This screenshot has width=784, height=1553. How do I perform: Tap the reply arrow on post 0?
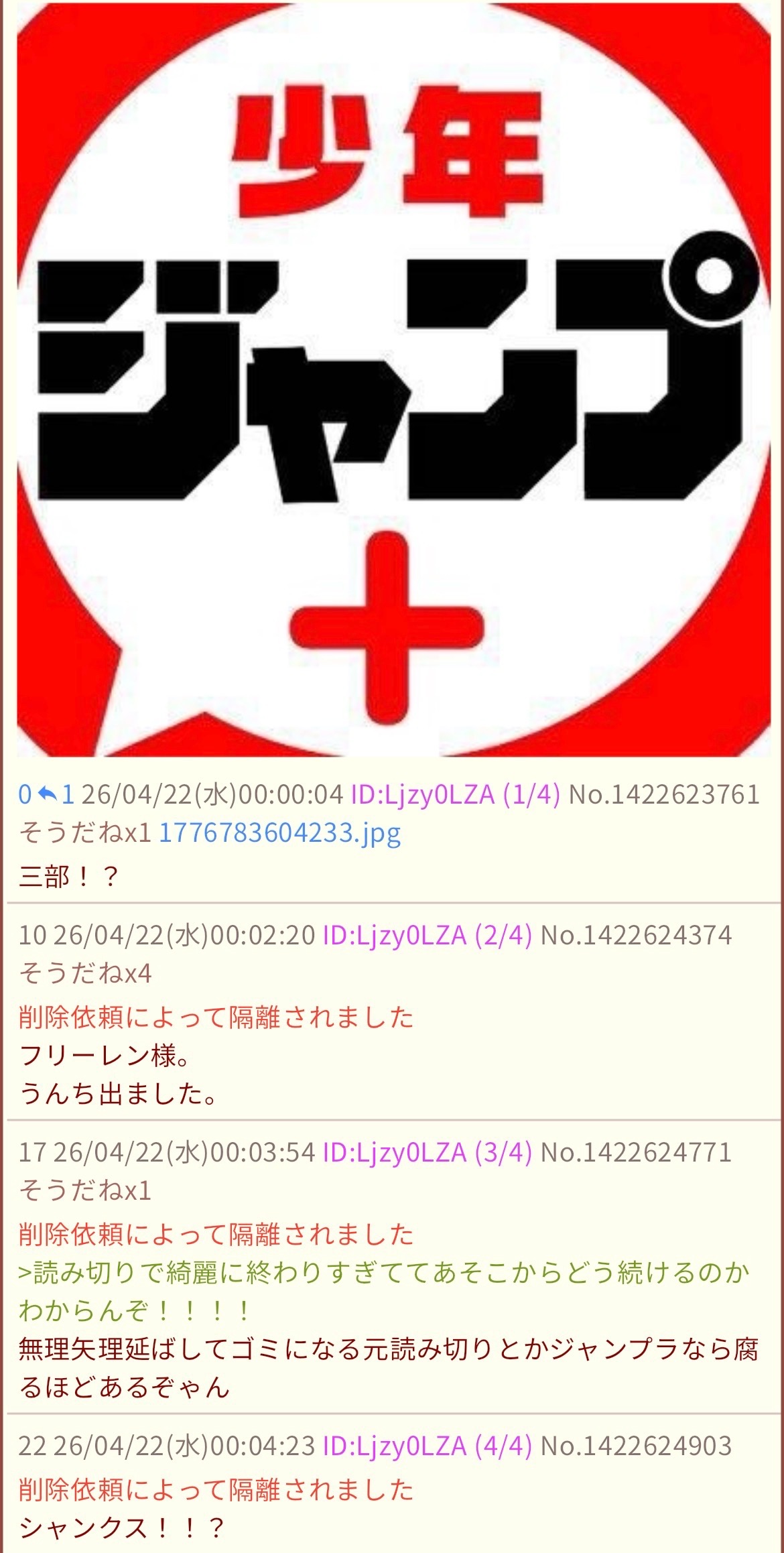point(47,795)
